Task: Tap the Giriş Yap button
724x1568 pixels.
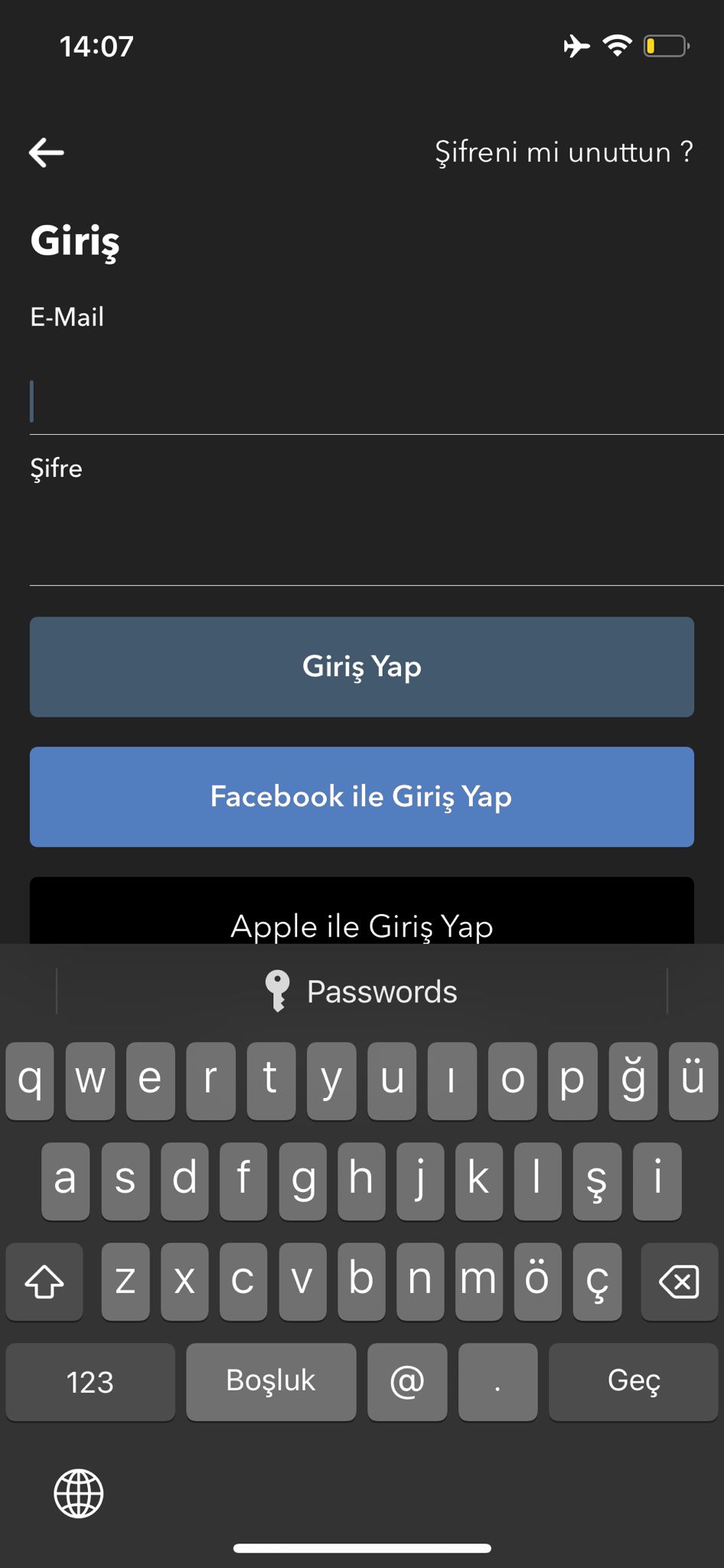Action: click(x=362, y=667)
